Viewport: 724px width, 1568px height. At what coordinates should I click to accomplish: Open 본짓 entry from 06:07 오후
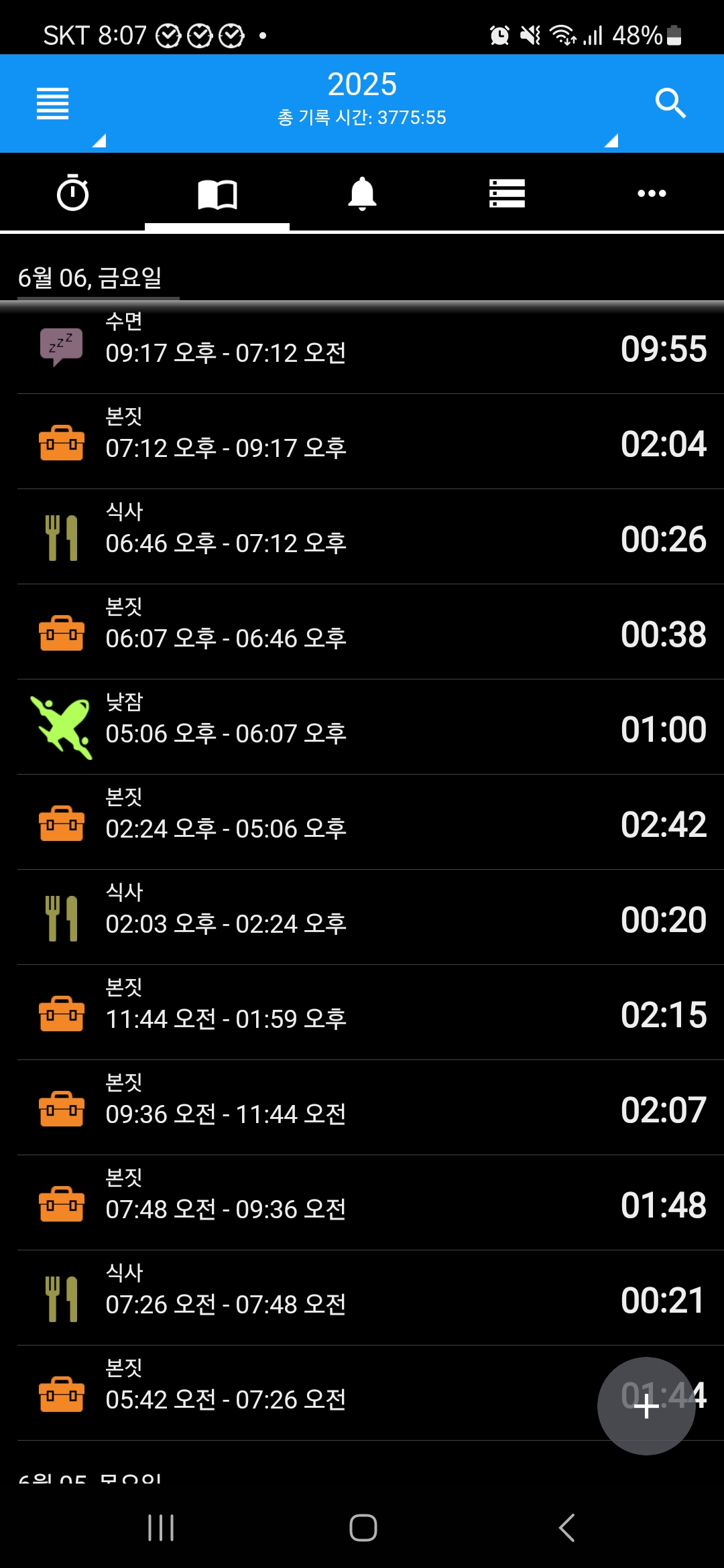pyautogui.click(x=362, y=633)
